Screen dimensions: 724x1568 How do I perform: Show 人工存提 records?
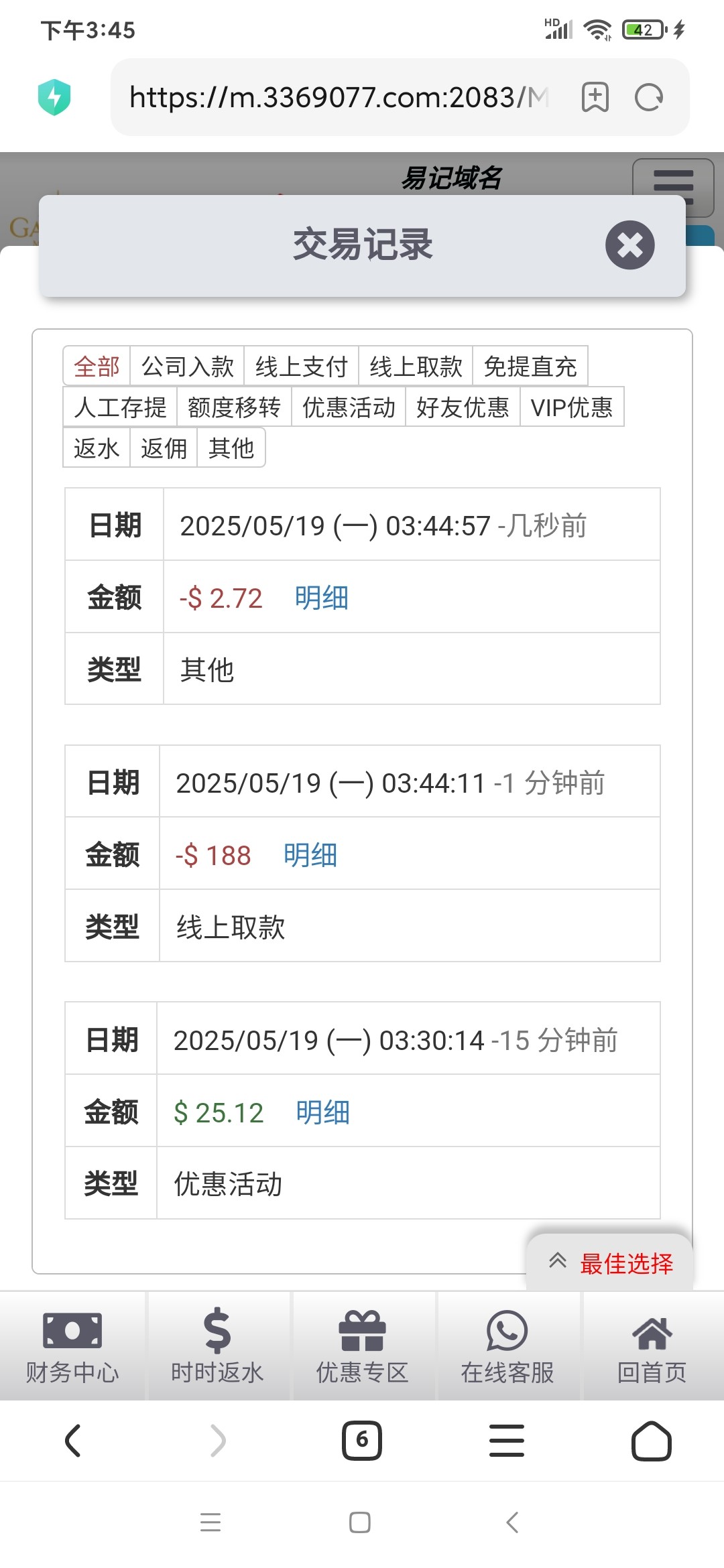coord(120,407)
